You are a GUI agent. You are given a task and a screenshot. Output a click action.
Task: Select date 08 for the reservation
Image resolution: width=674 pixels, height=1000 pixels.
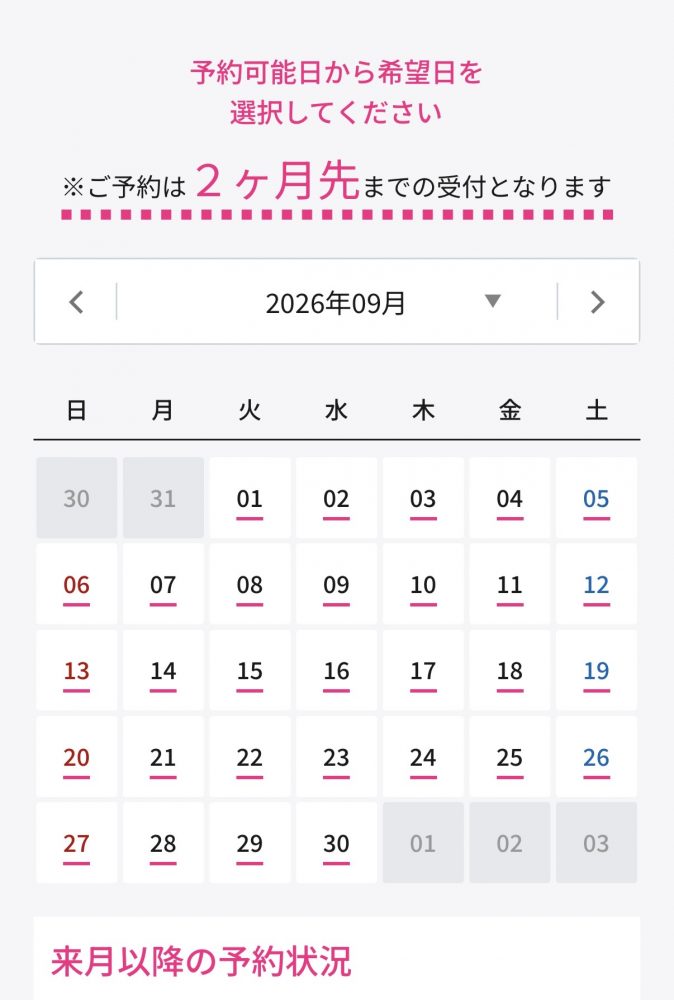(249, 584)
